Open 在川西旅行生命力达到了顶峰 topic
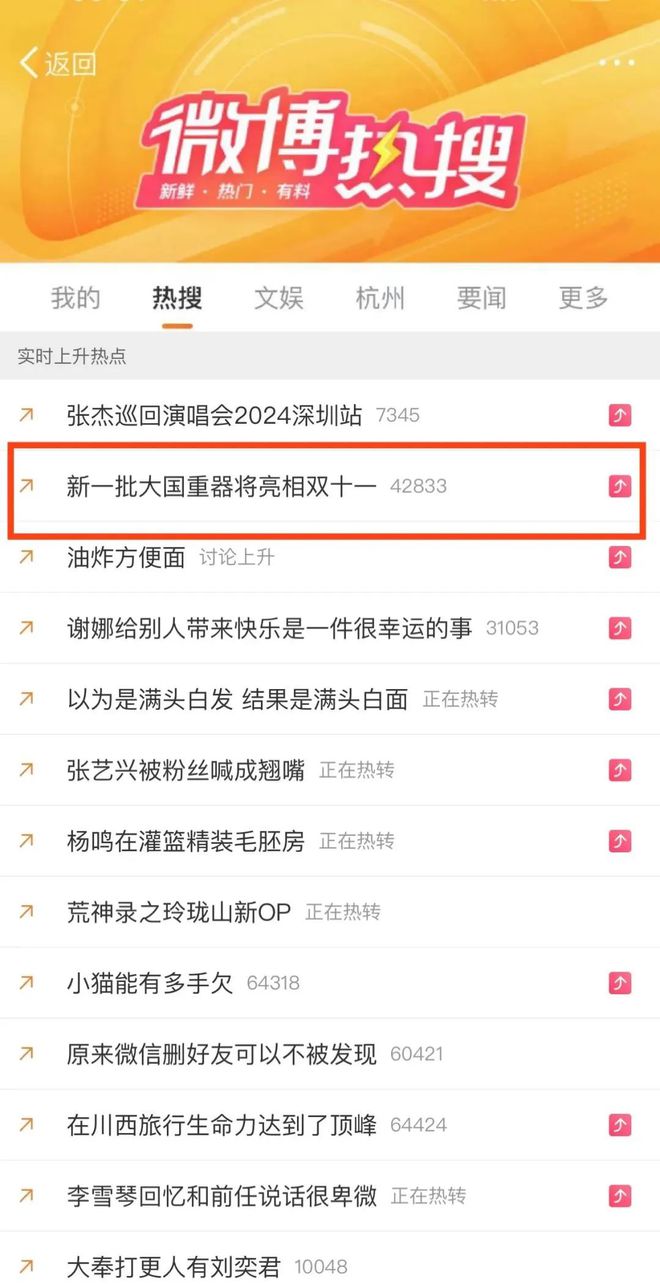 [221, 1125]
